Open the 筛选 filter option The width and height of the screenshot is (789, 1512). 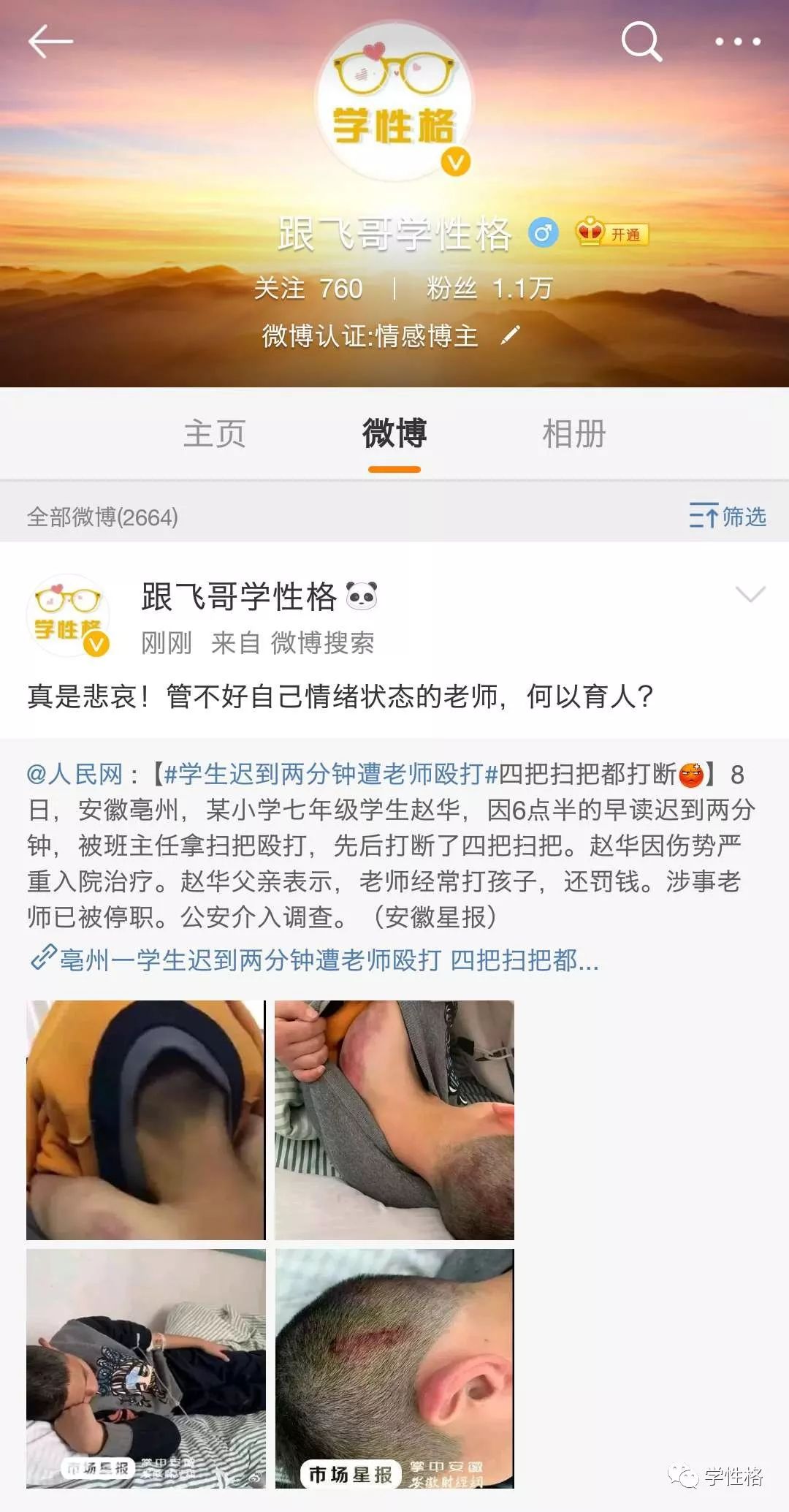coord(728,517)
